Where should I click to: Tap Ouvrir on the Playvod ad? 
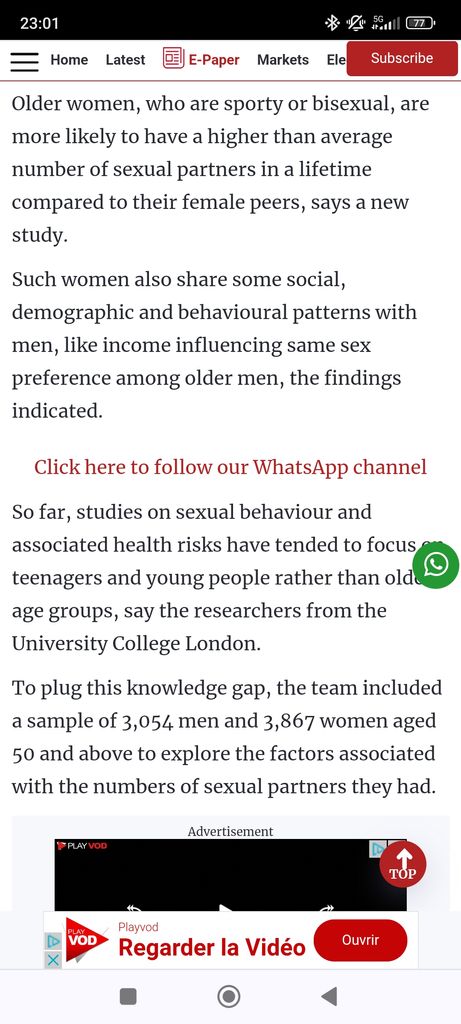click(x=360, y=940)
